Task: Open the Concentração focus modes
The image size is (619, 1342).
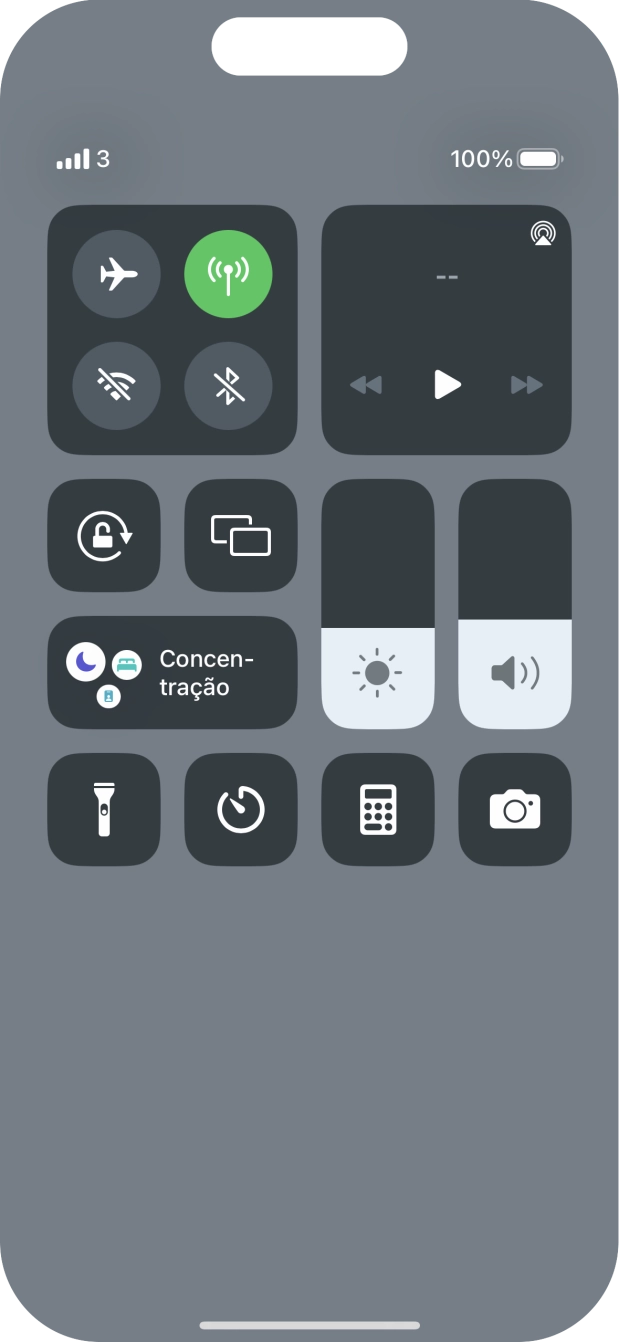Action: coord(172,672)
